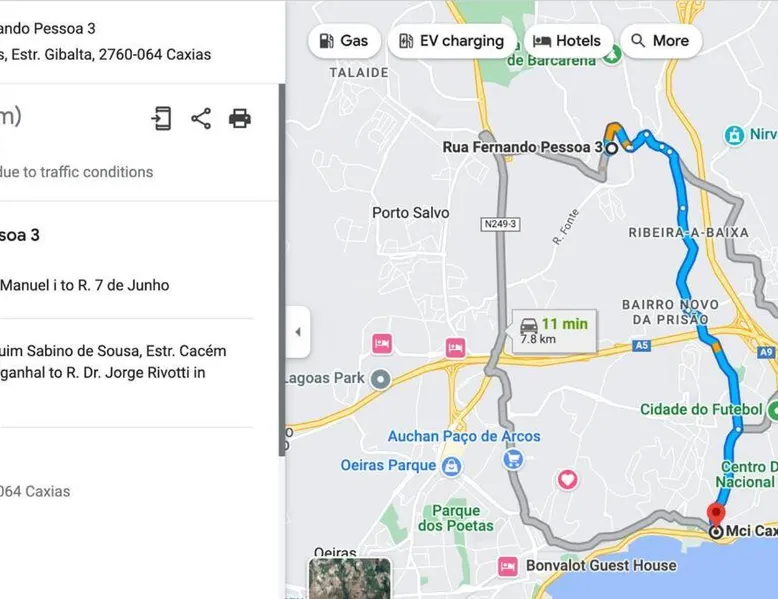This screenshot has width=778, height=599.
Task: Select the 11 min route label
Action: [x=552, y=330]
